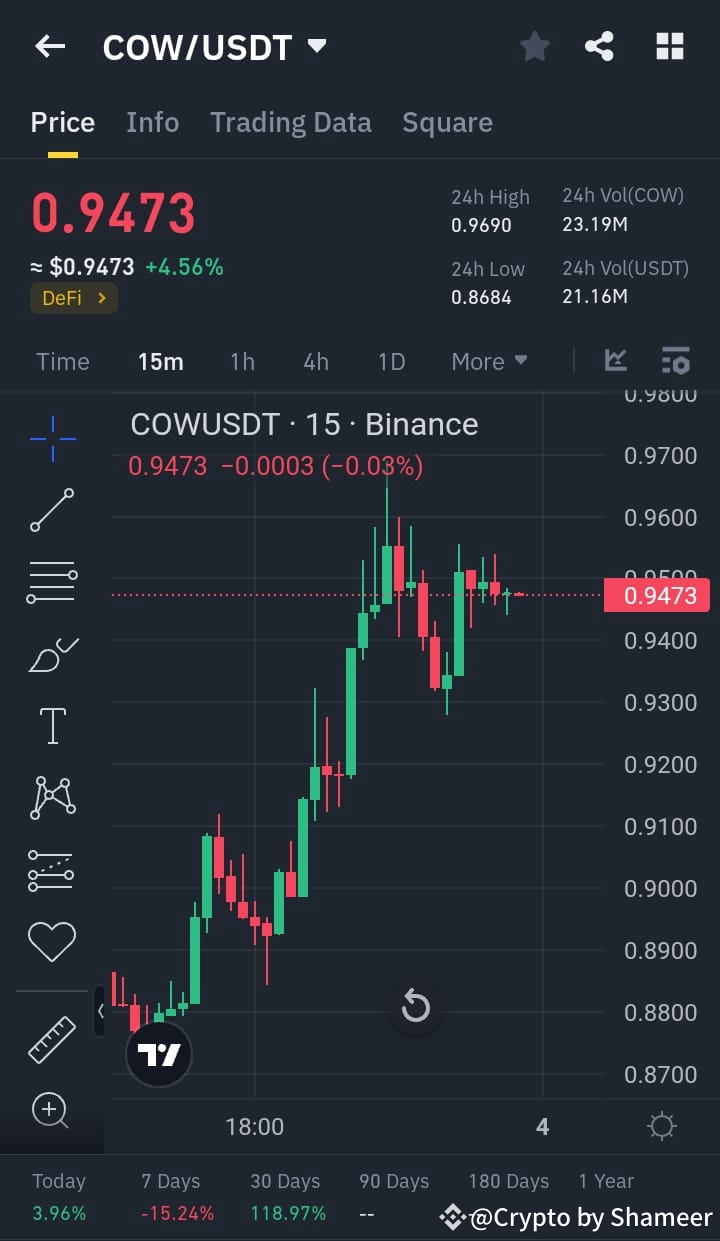Toggle the favorite star for COW/USDT
720x1241 pixels.
click(x=534, y=45)
